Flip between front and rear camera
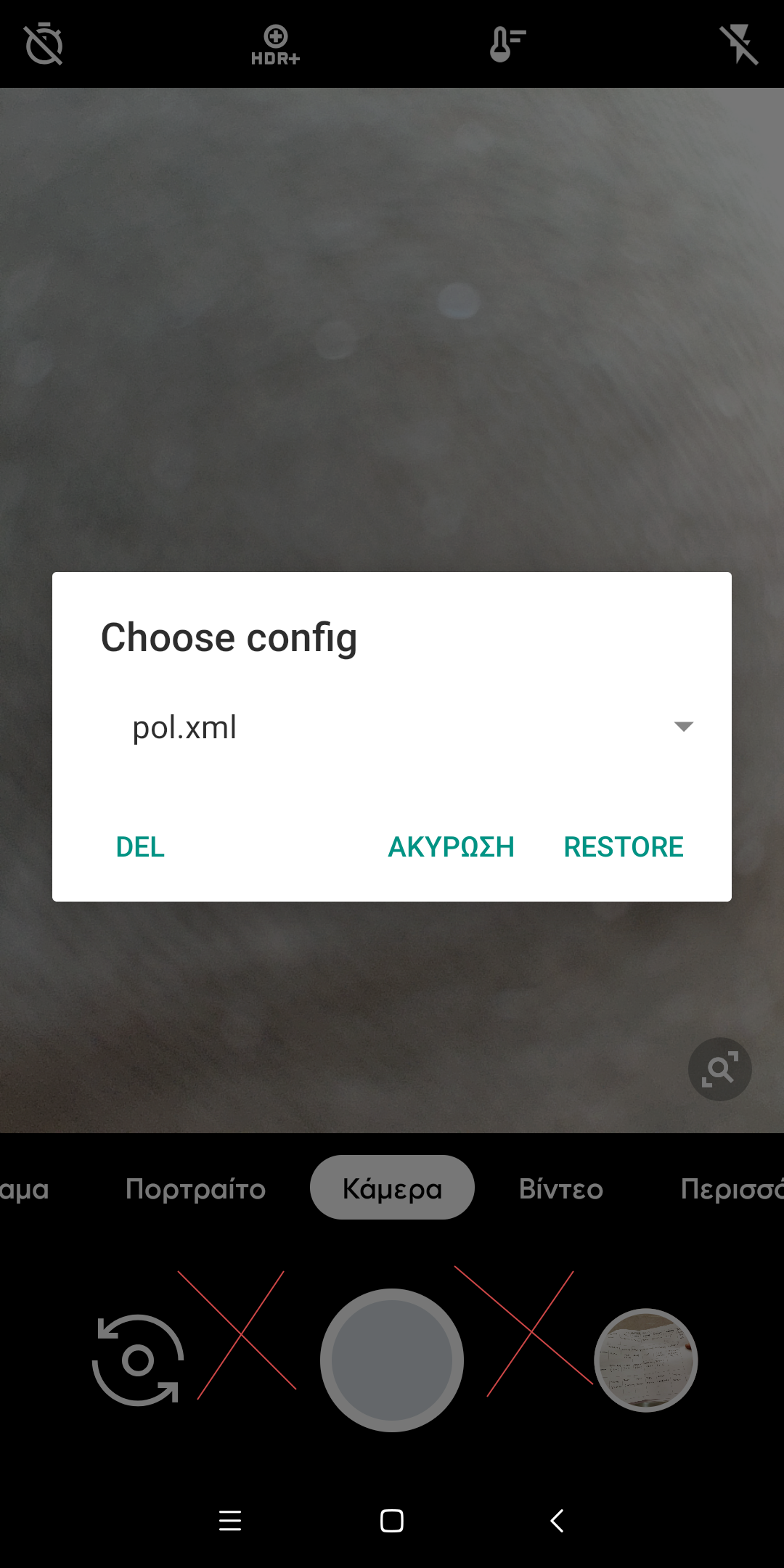 pyautogui.click(x=138, y=1360)
